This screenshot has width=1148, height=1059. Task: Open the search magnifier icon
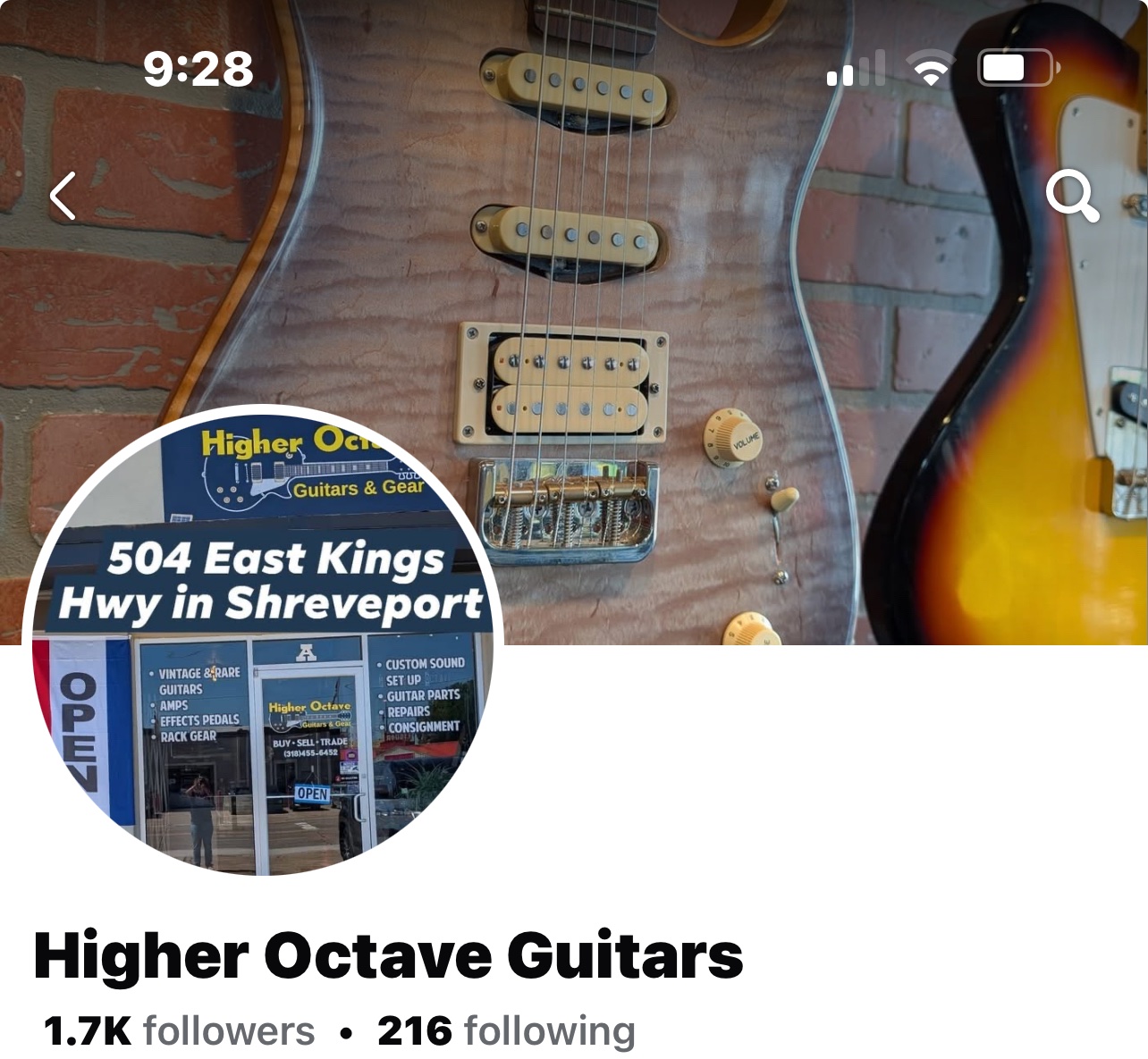pyautogui.click(x=1071, y=196)
